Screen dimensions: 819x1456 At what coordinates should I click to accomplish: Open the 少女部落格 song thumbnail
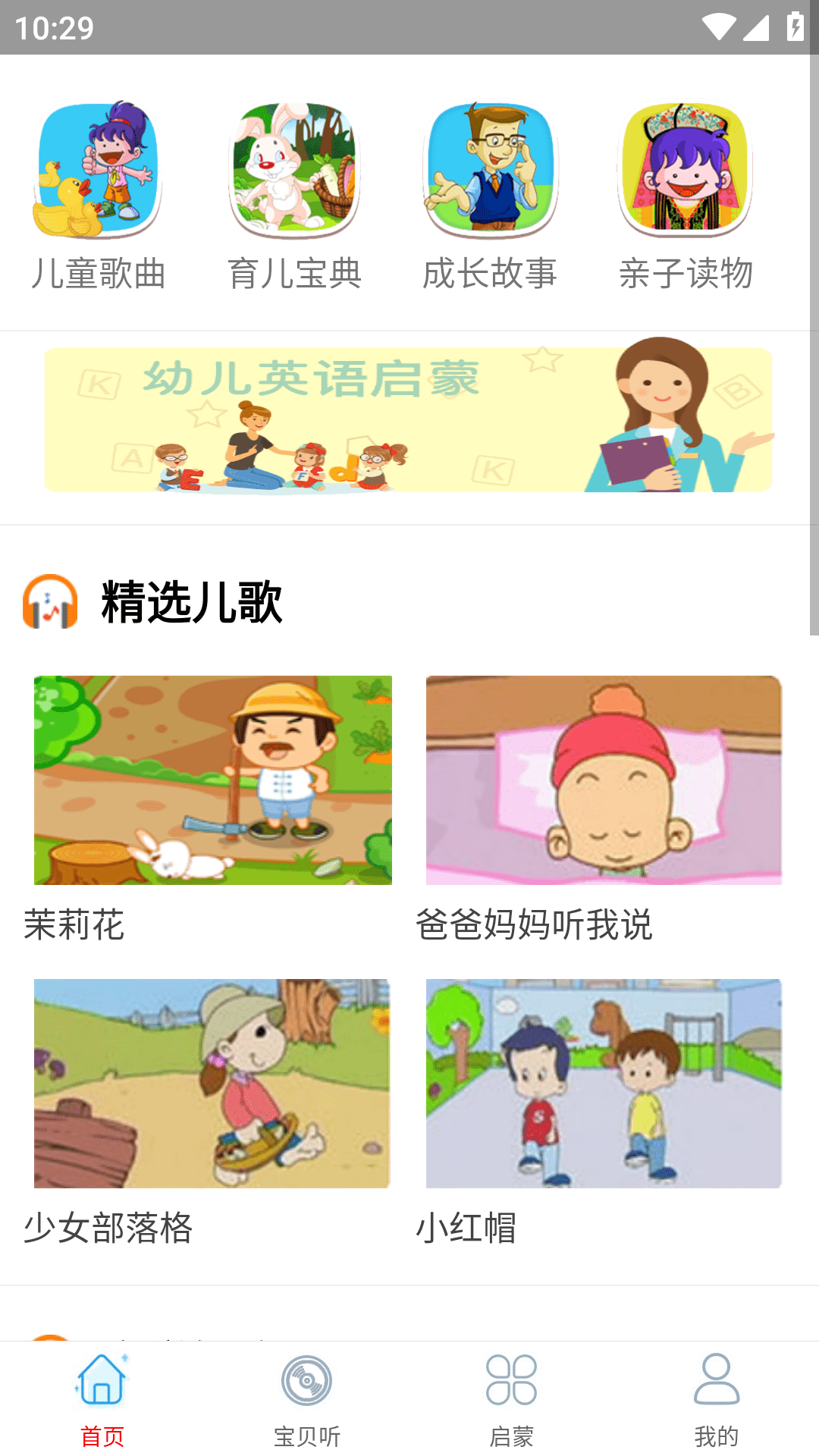point(213,1083)
